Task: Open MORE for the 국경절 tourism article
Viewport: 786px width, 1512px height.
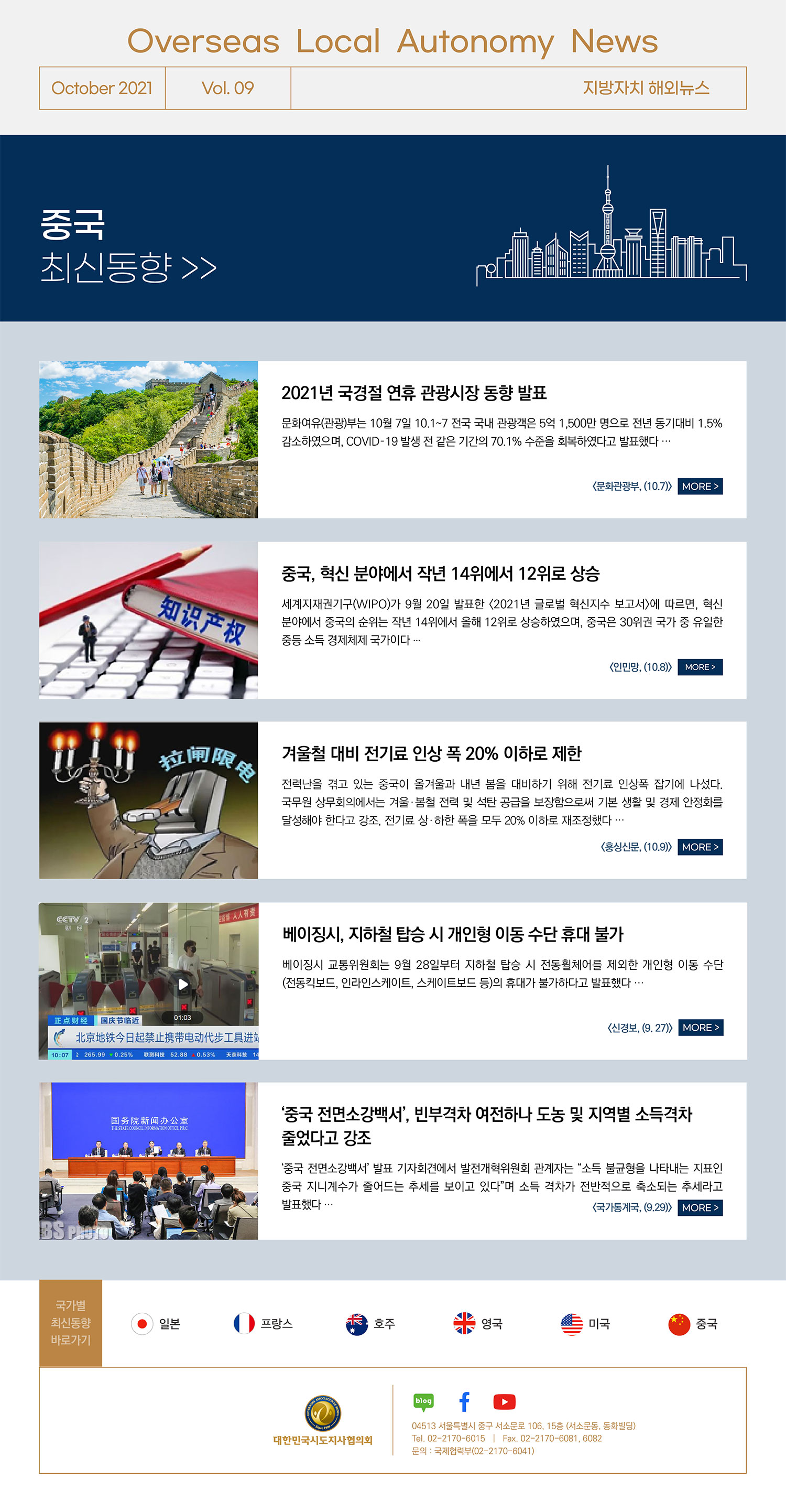Action: [699, 486]
